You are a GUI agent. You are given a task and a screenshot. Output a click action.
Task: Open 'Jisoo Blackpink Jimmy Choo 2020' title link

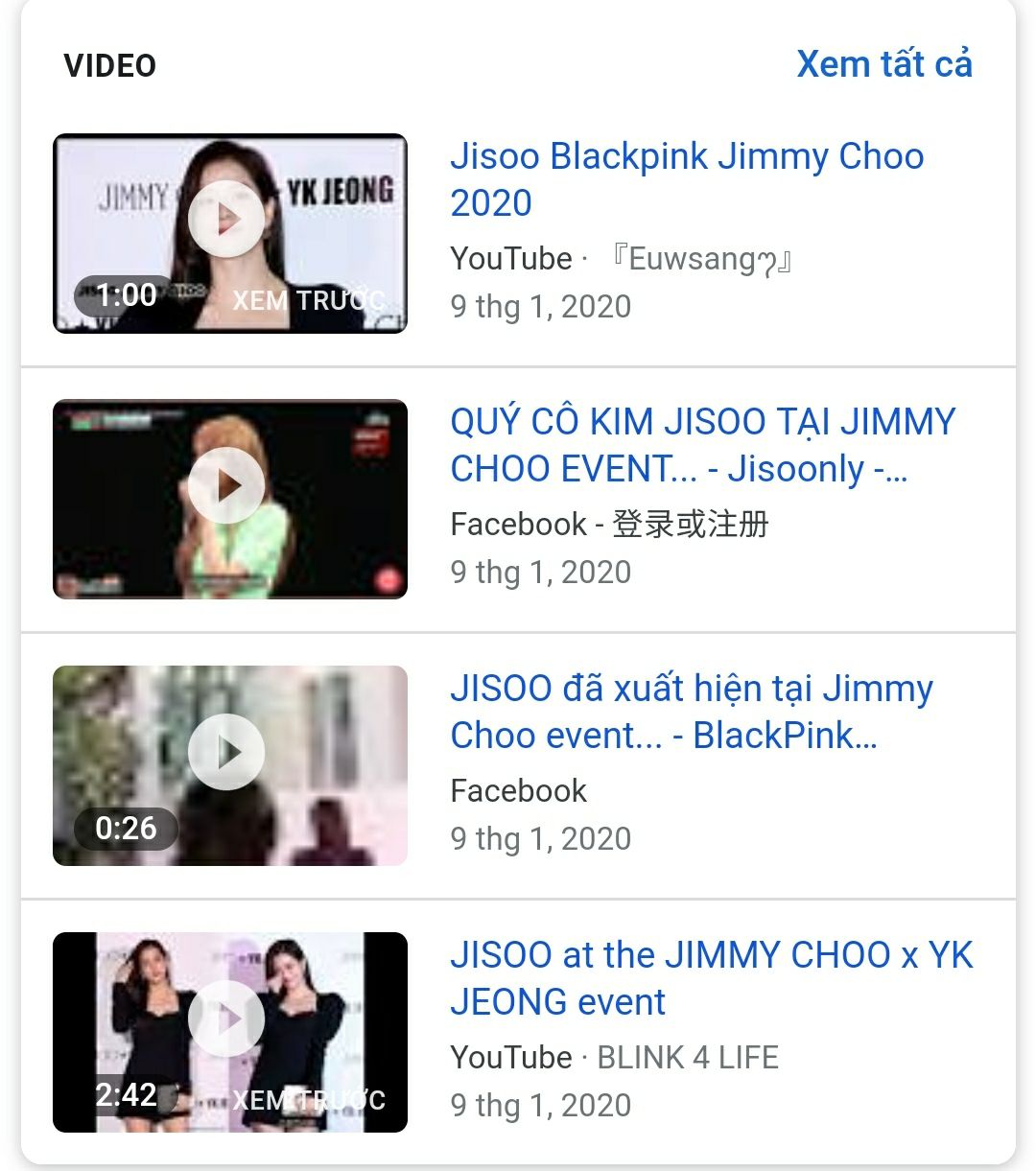[x=686, y=179]
